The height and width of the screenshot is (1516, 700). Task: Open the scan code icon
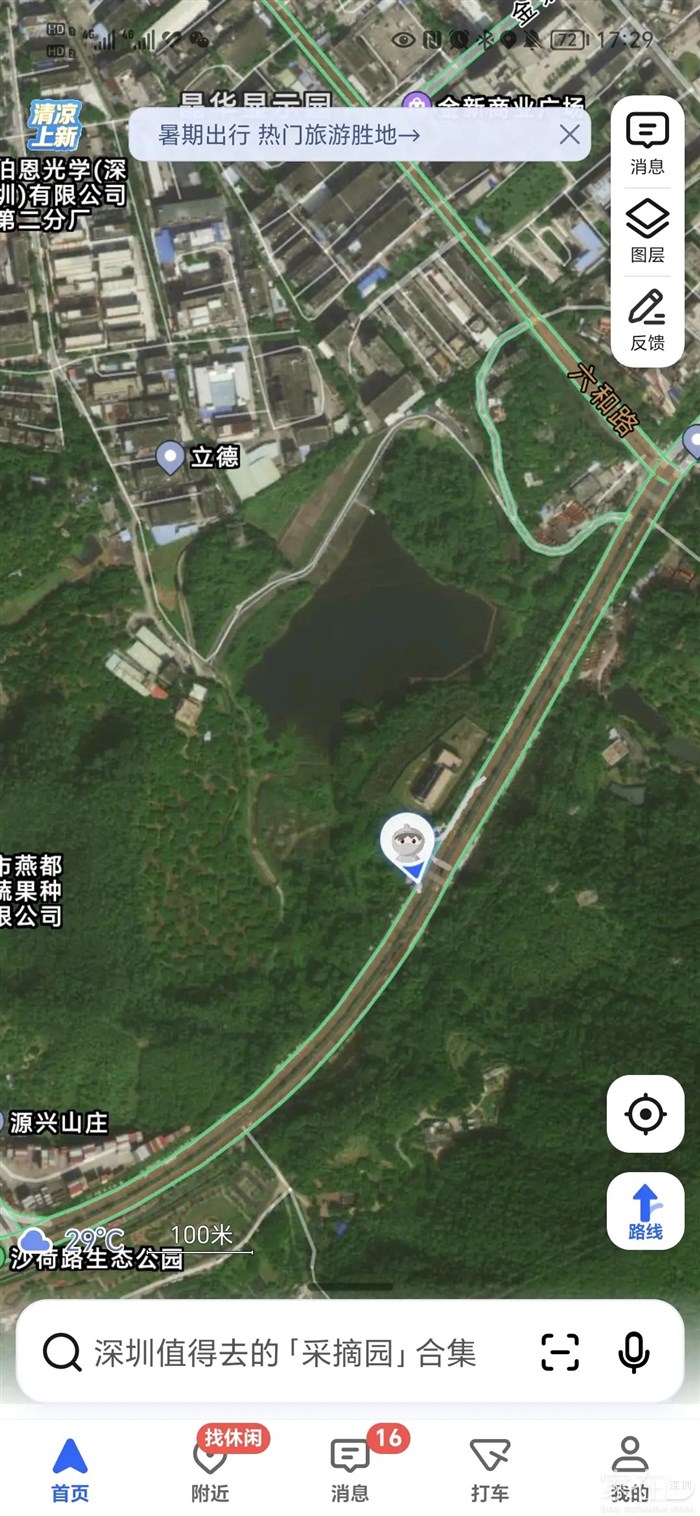point(560,1352)
